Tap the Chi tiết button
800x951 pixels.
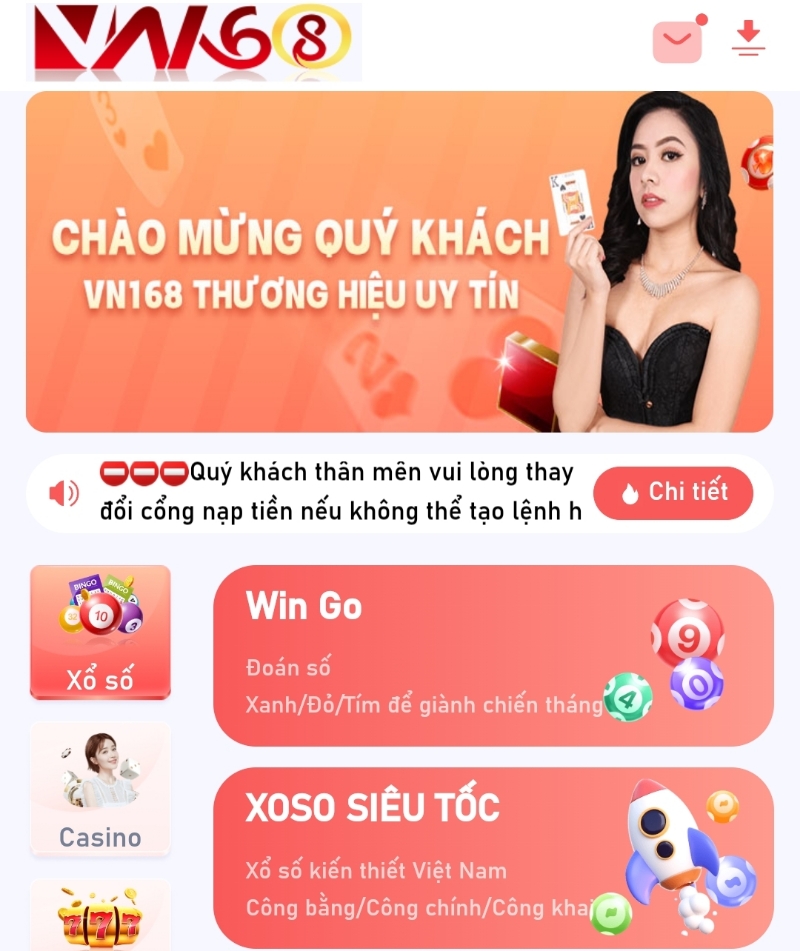point(672,493)
